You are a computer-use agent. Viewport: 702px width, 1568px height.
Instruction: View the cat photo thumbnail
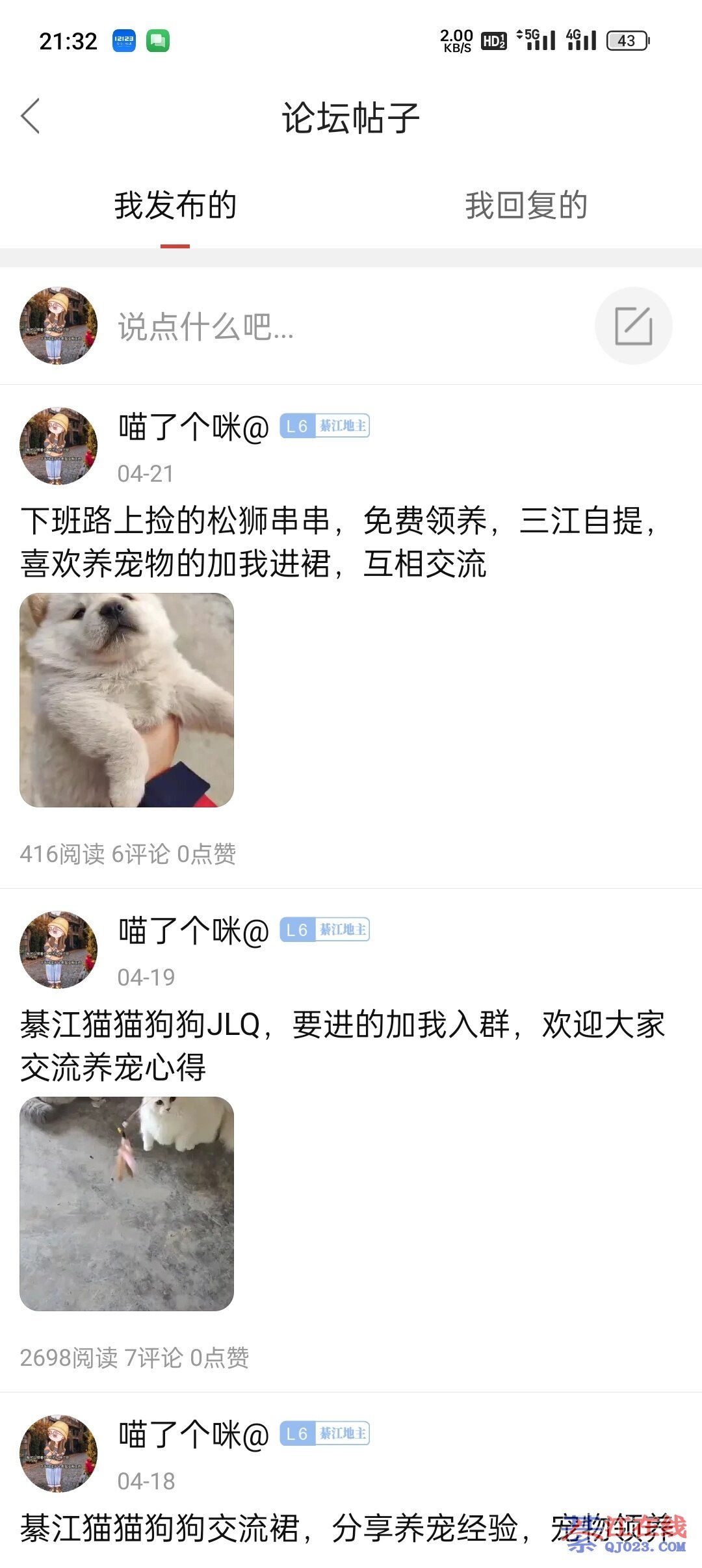[127, 1203]
